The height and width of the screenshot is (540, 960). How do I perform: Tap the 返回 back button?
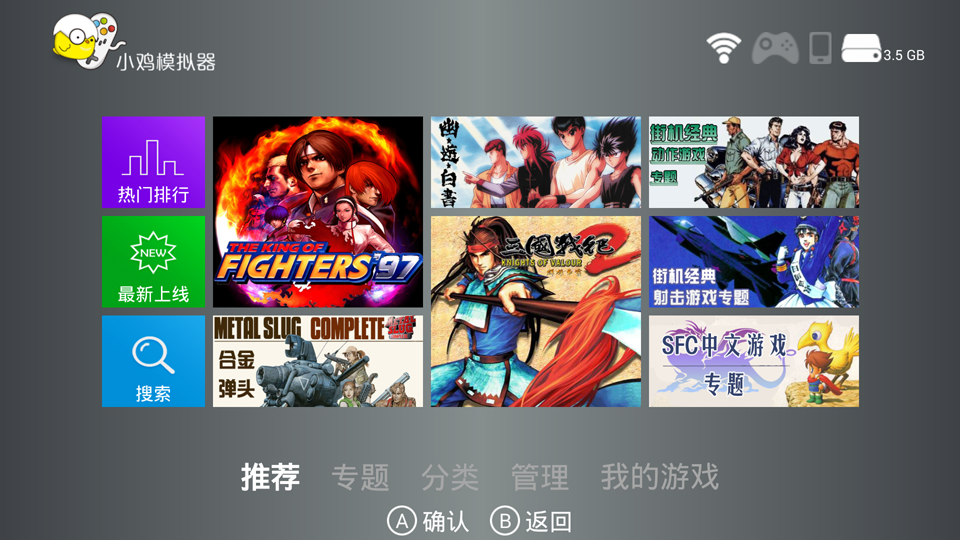click(531, 521)
